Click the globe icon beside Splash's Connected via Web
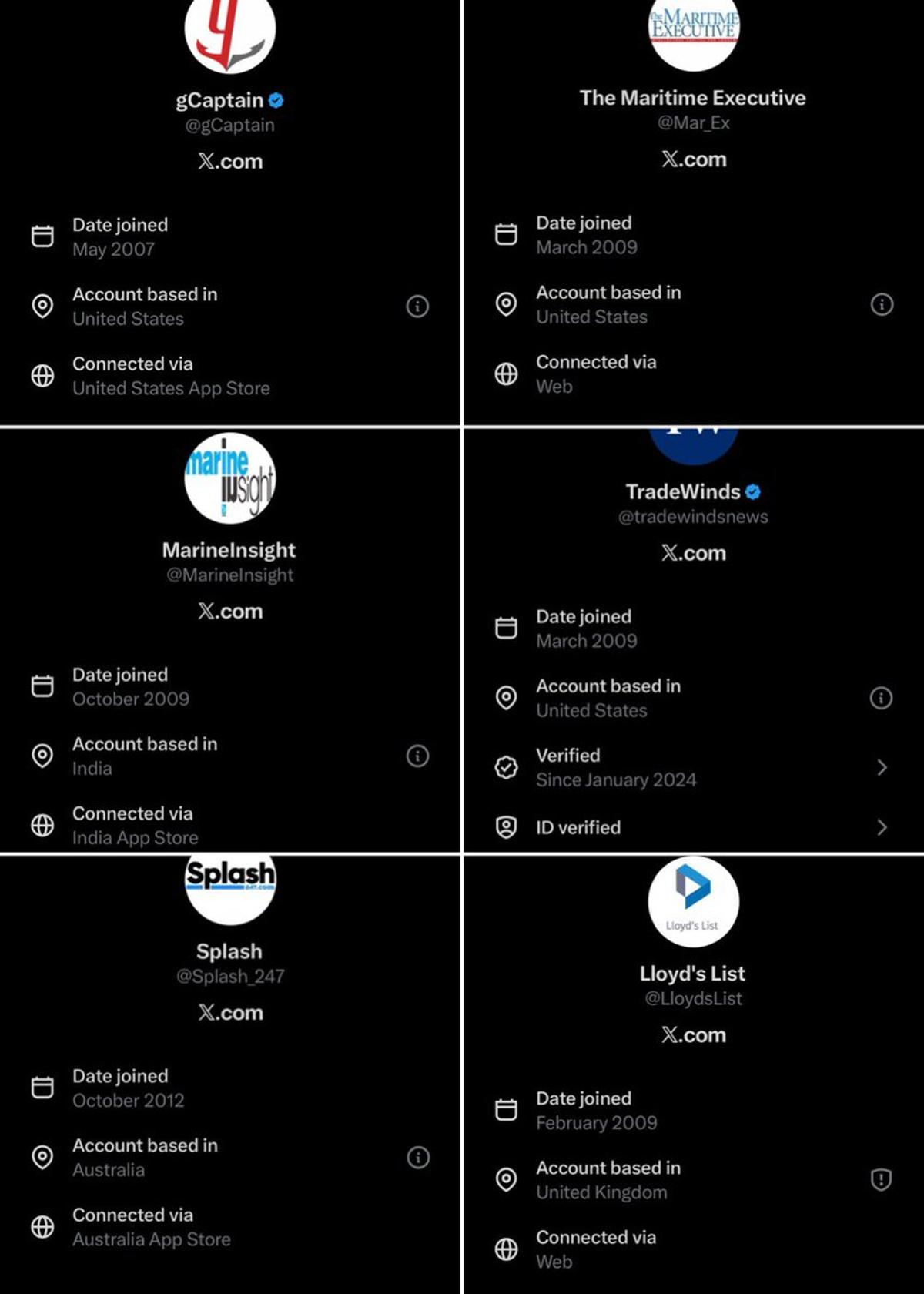The width and height of the screenshot is (924, 1294). 43,1226
